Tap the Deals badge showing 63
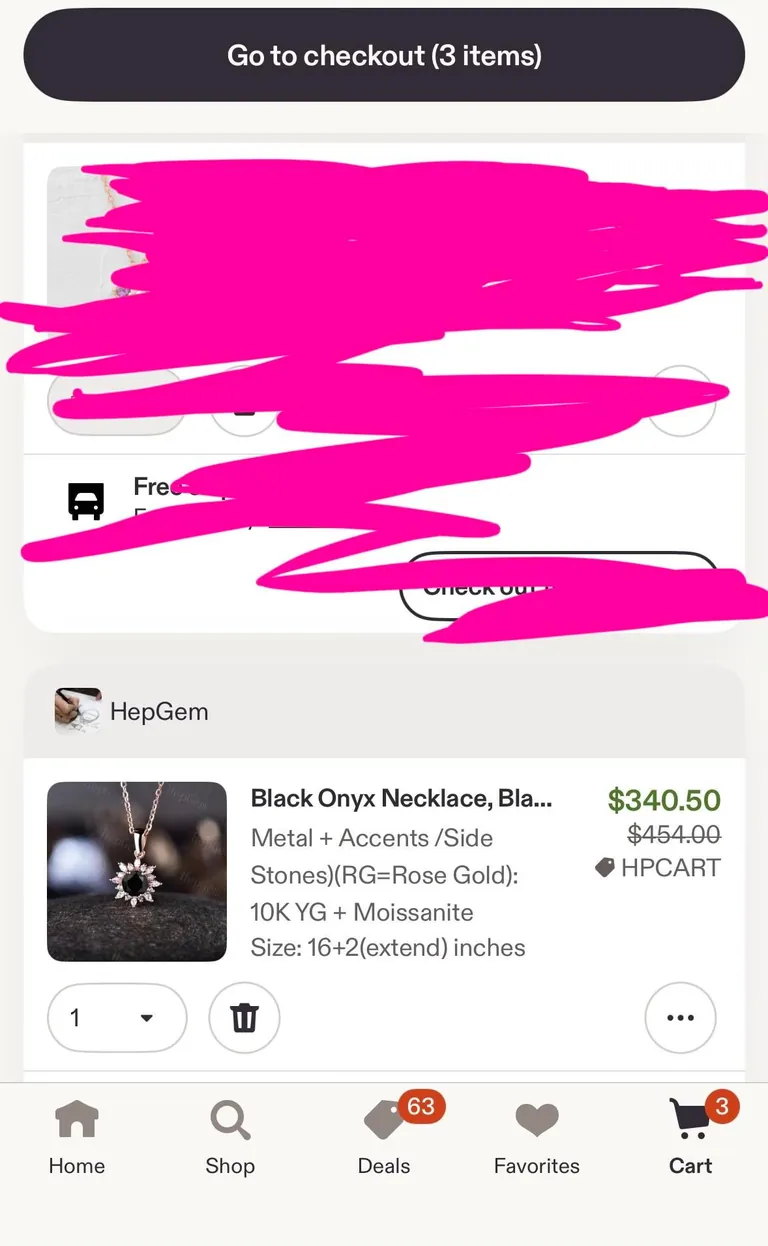This screenshot has height=1246, width=768. (x=420, y=1107)
